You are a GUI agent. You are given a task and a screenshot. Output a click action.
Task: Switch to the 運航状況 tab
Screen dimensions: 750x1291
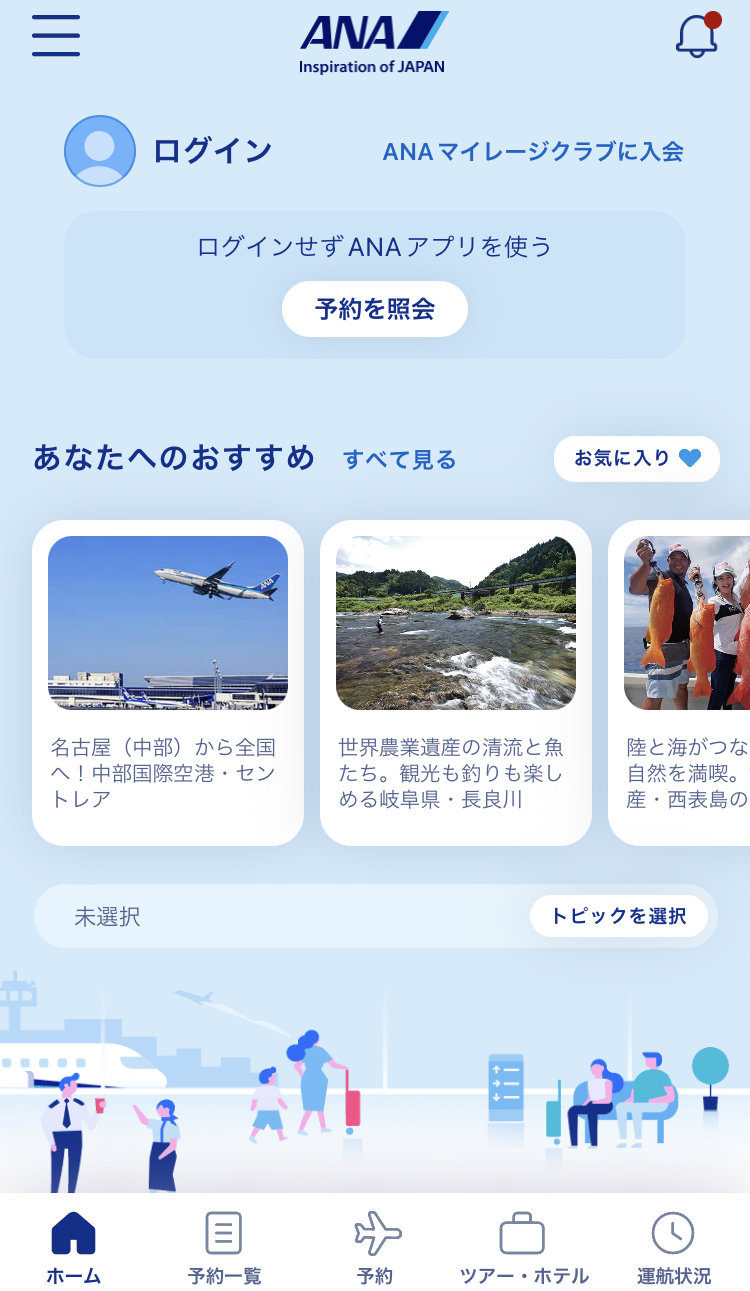673,1246
